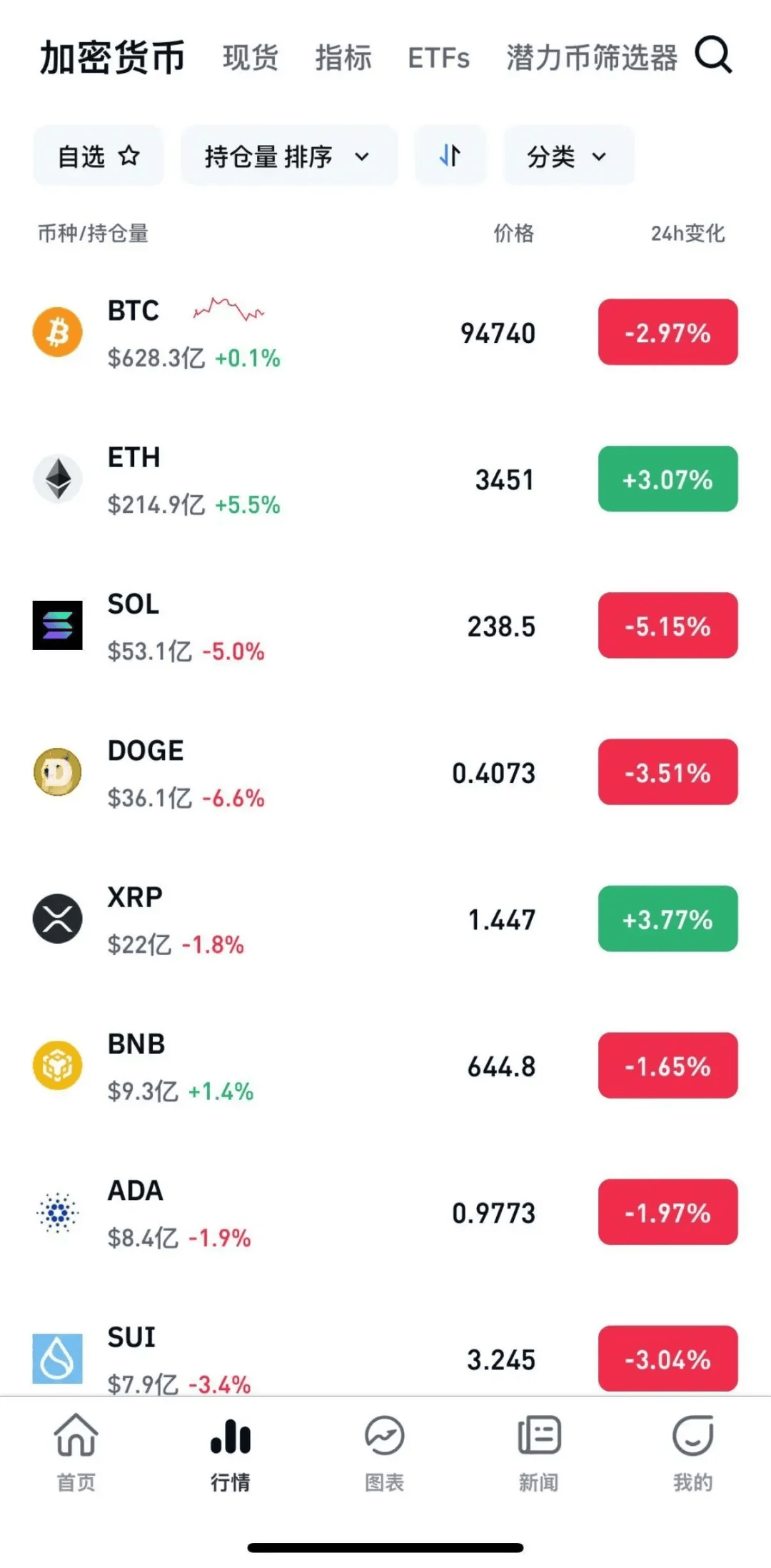Tap the BTC mini price sparkline chart
Screen dimensions: 771x1568
[230, 309]
